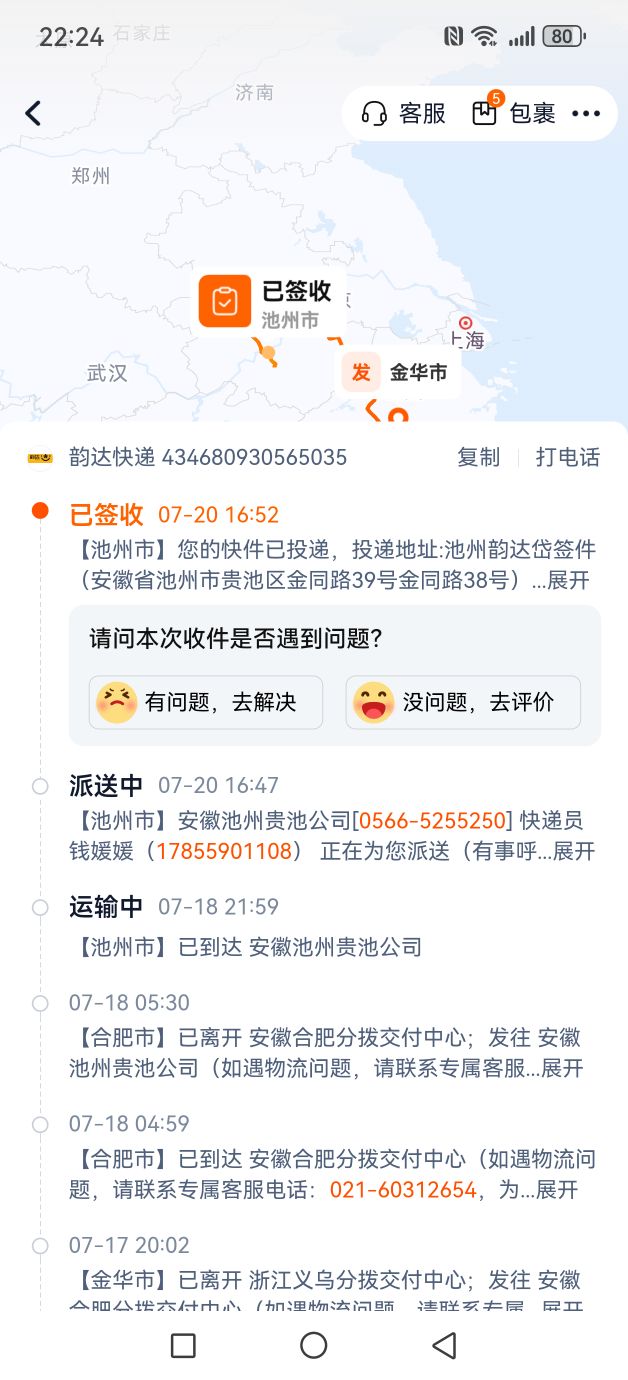
Task: Tap the 已签收 池州市 map marker
Action: click(268, 301)
